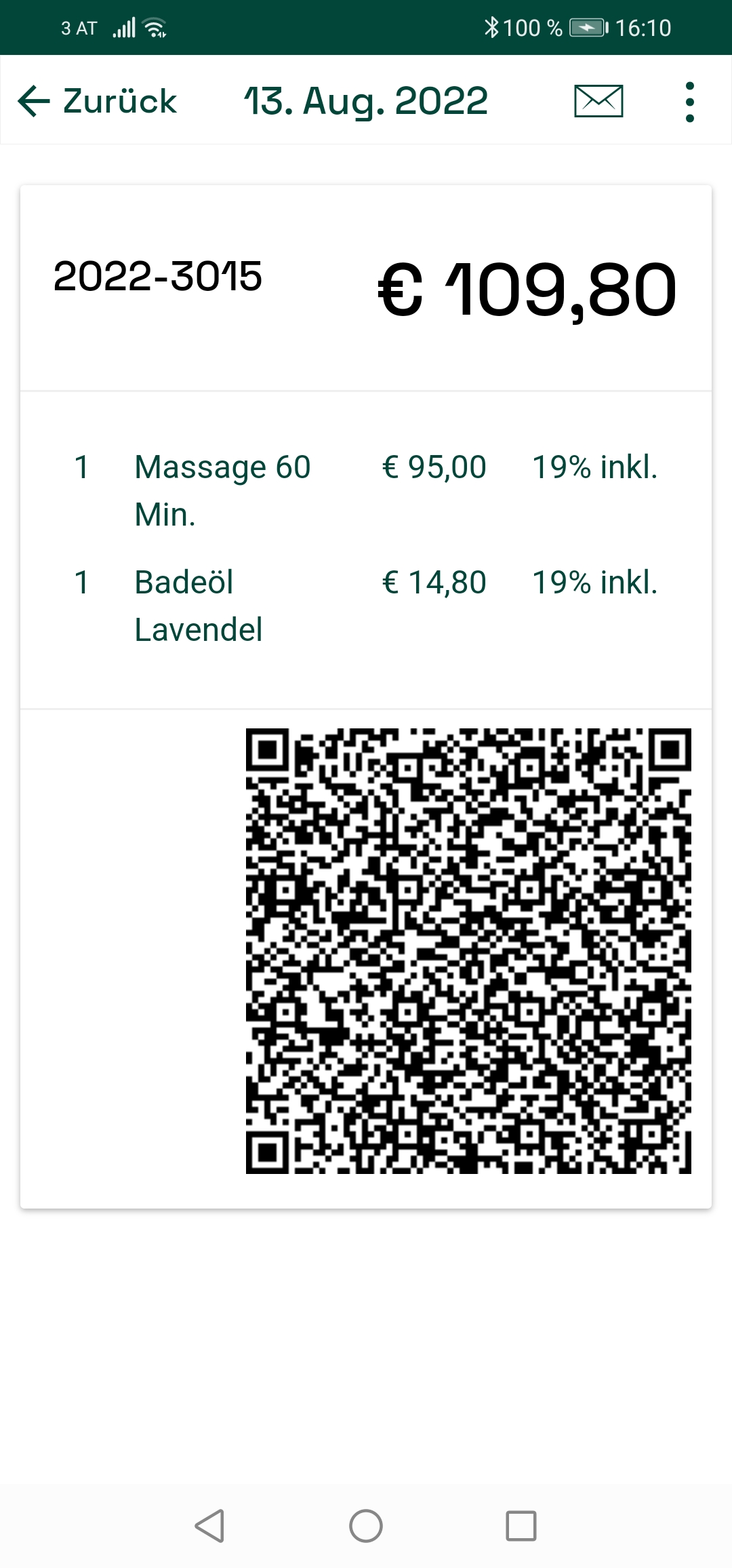Viewport: 732px width, 1568px height.
Task: Open the email receipt icon
Action: coord(599,101)
